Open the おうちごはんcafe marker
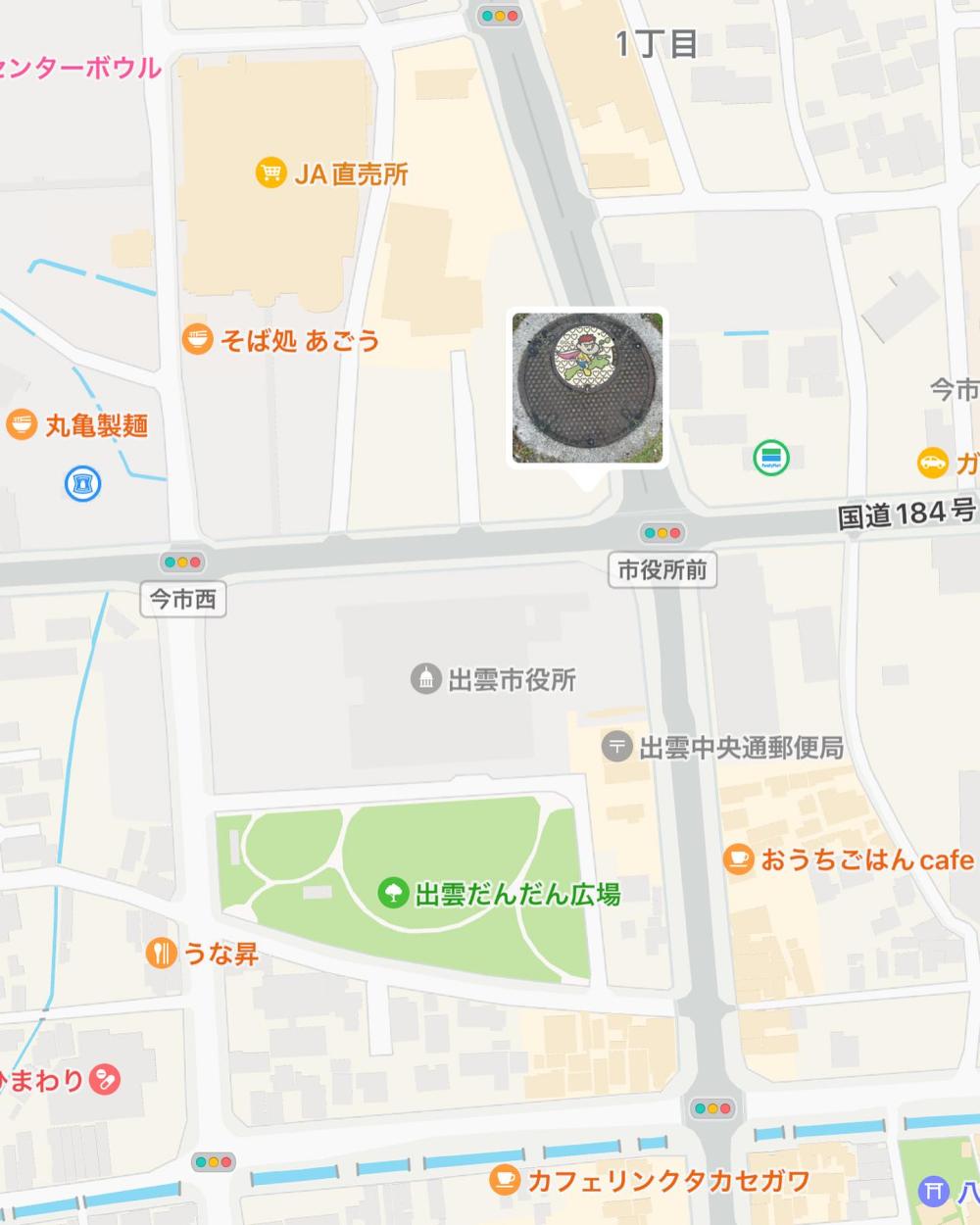Screen dimensions: 980x1225 pyautogui.click(x=738, y=859)
